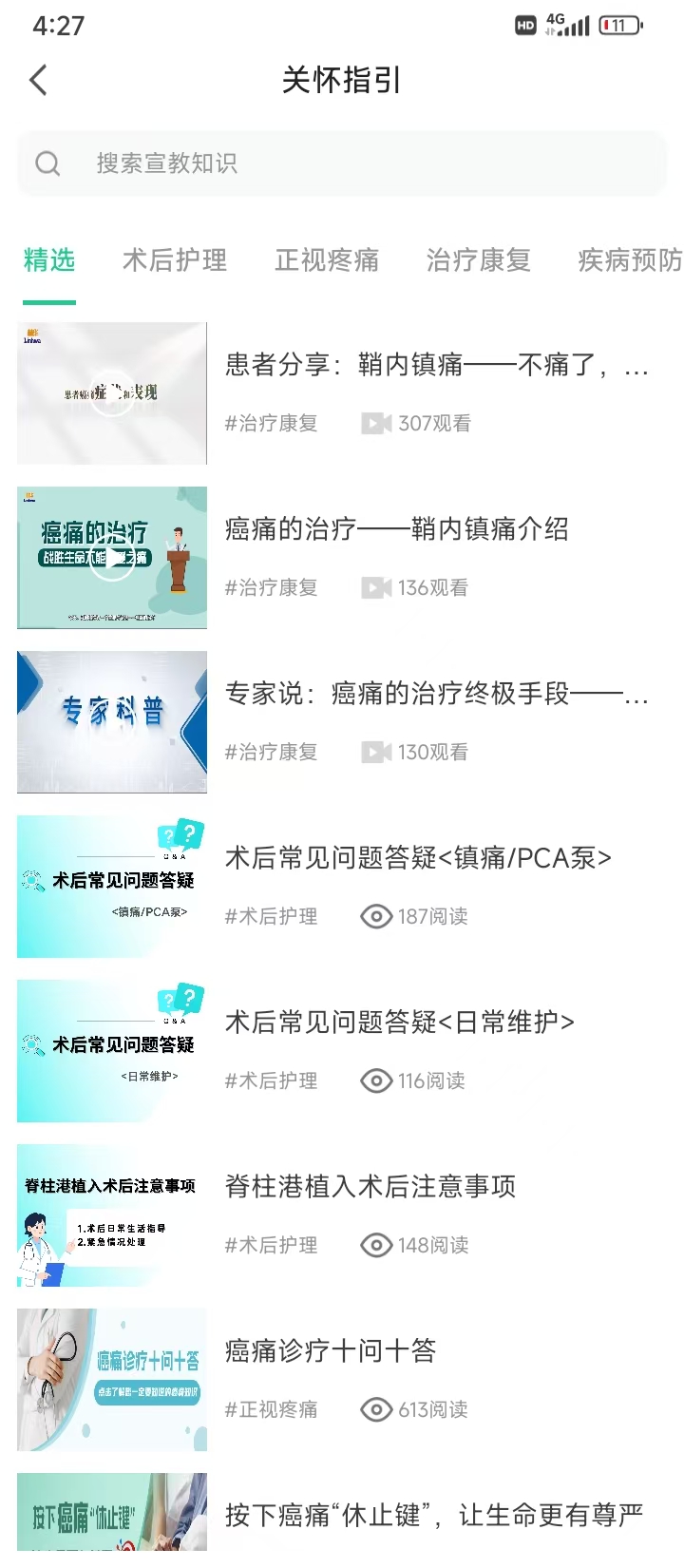The height and width of the screenshot is (1568, 684).
Task: Tap the #术后护理 tag under 术后常见问题答疑
Action: (272, 916)
